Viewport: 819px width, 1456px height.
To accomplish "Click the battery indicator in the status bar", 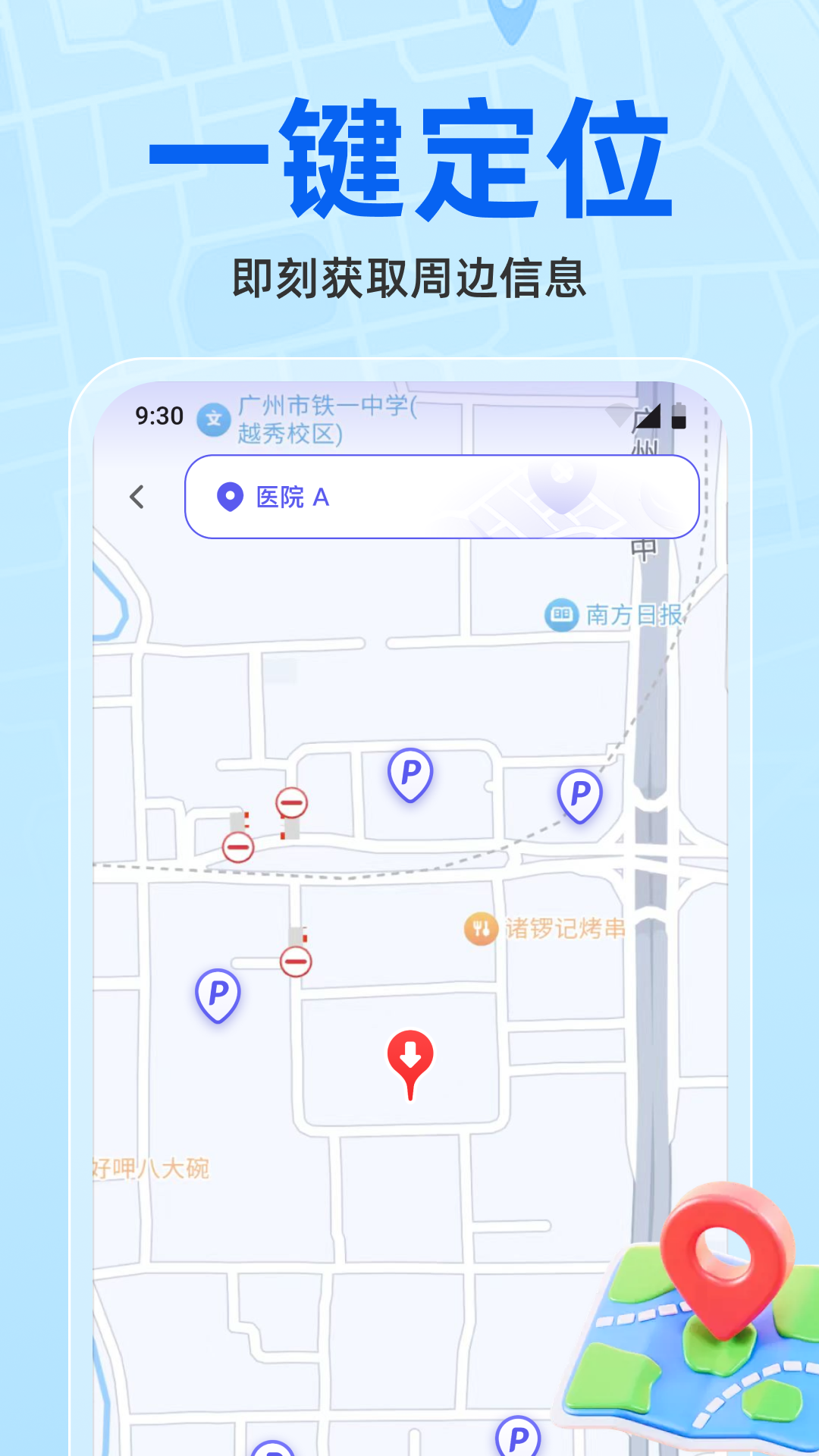I will coord(677,416).
